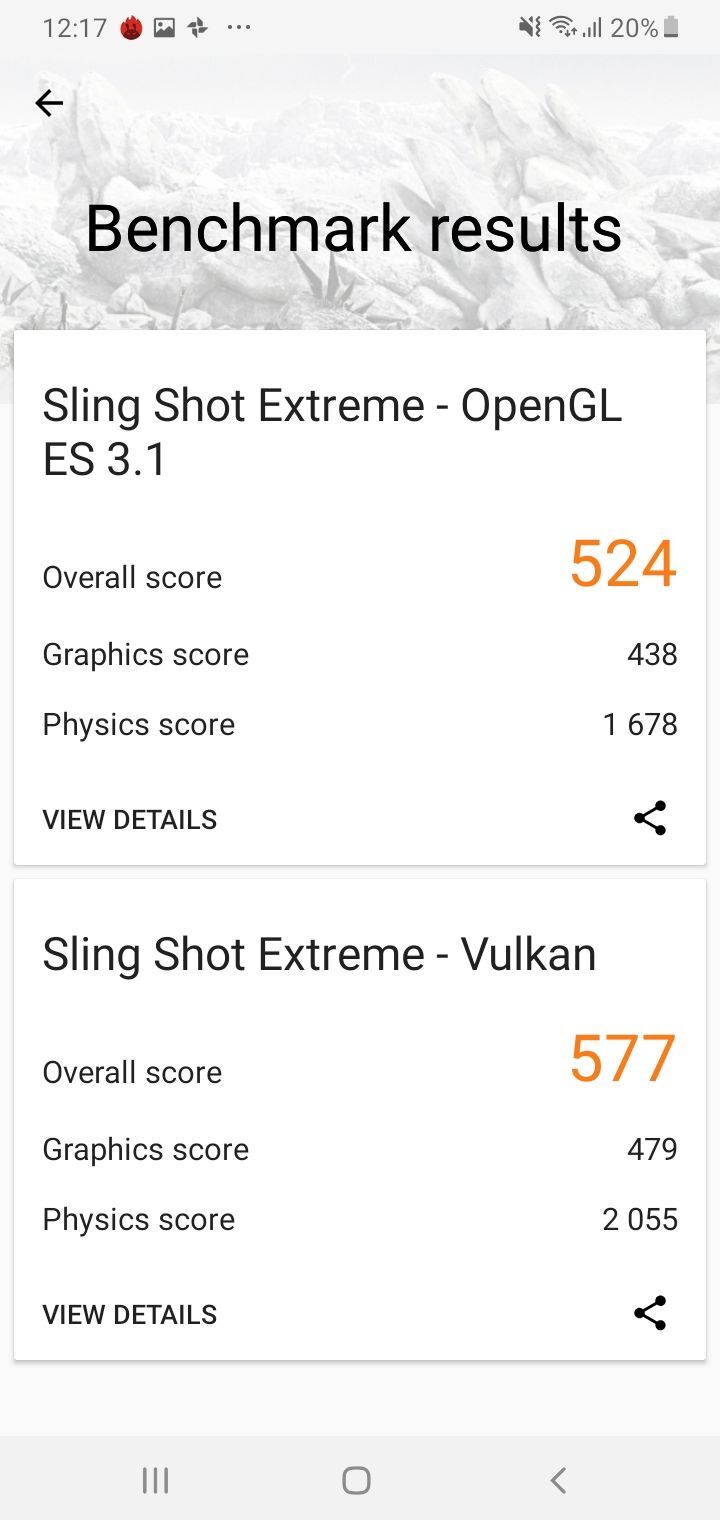Screen dimensions: 720x1520
Task: Open recent apps from the navigation bar
Action: coord(155,1480)
